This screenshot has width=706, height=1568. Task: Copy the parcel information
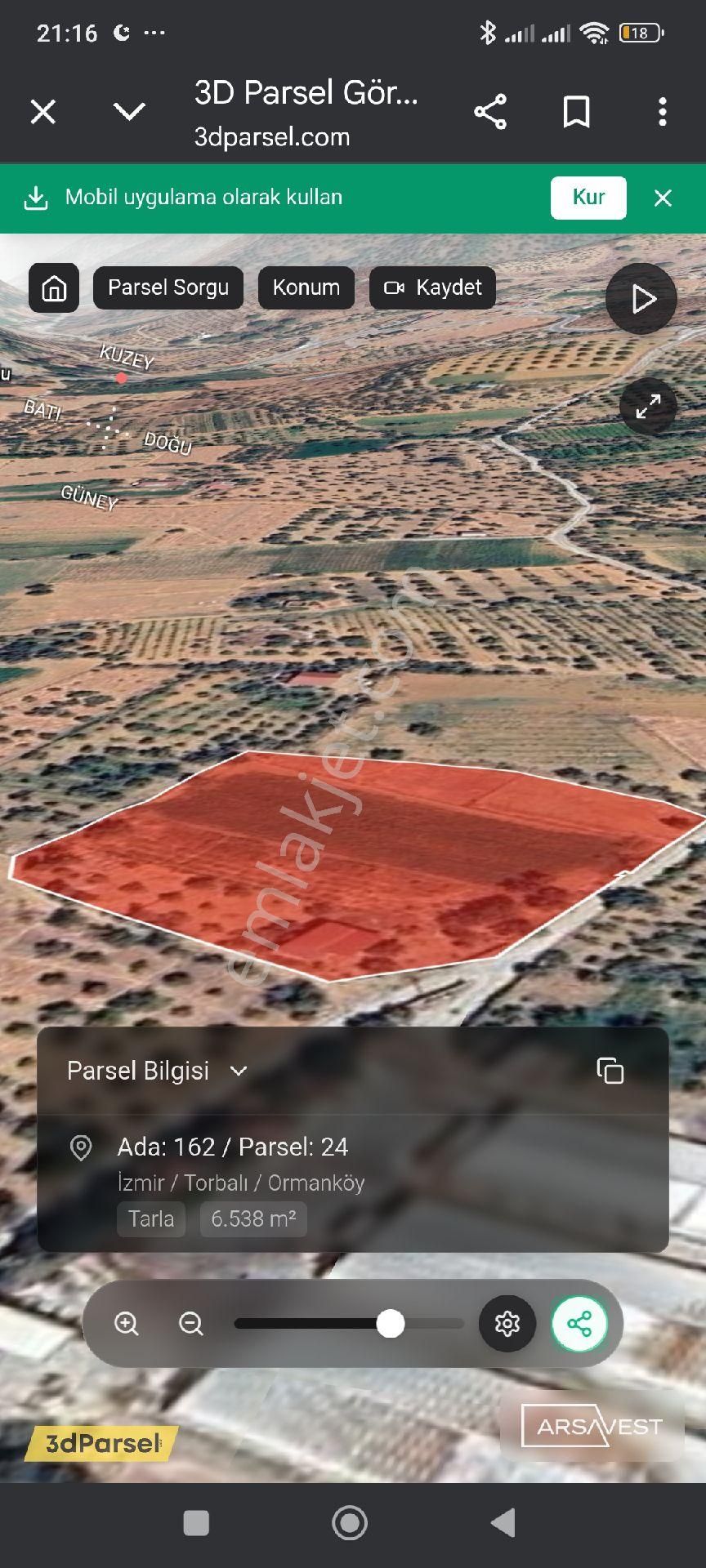(x=610, y=1071)
